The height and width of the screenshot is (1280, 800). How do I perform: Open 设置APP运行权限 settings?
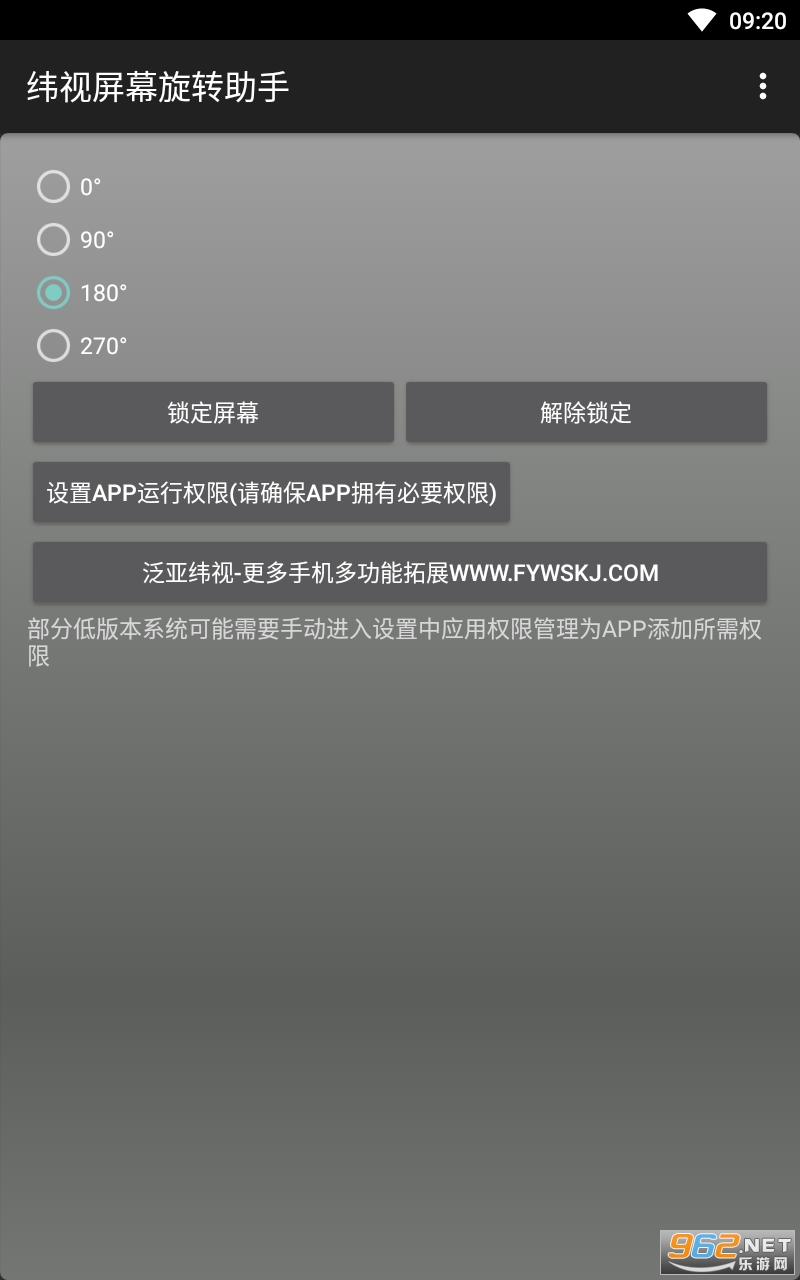click(x=272, y=492)
